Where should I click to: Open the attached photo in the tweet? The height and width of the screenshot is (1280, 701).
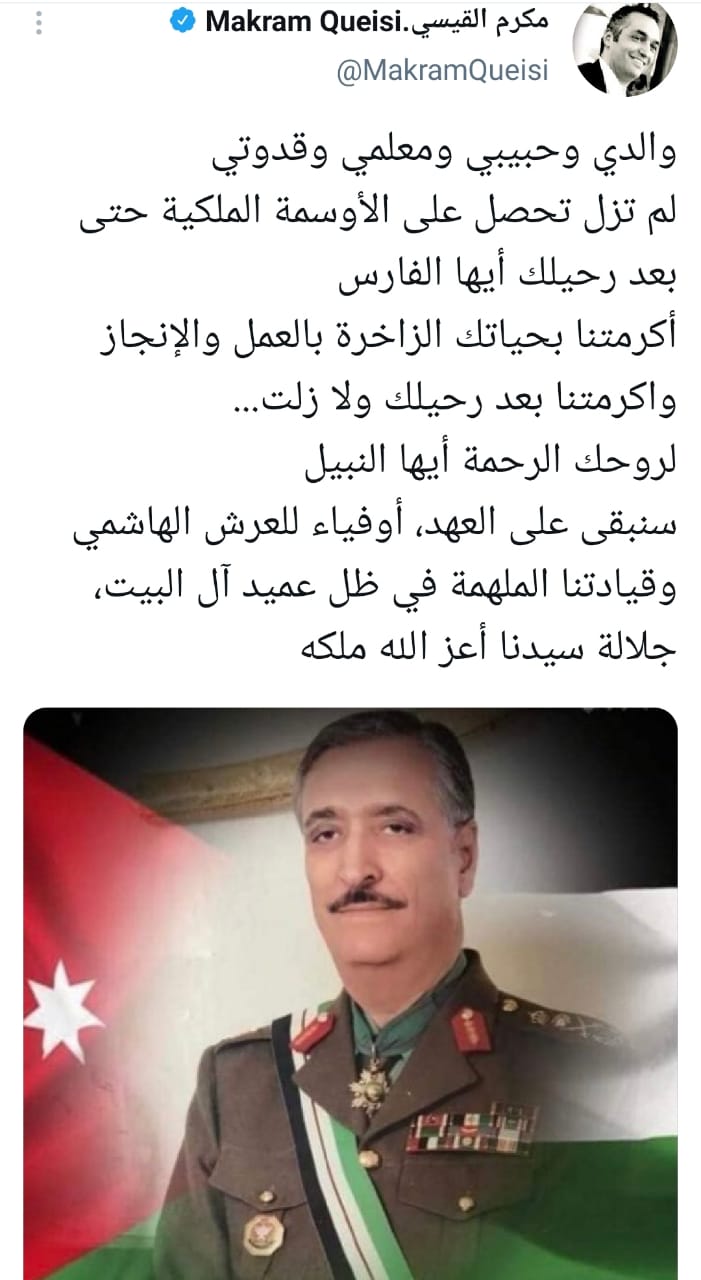[x=350, y=990]
